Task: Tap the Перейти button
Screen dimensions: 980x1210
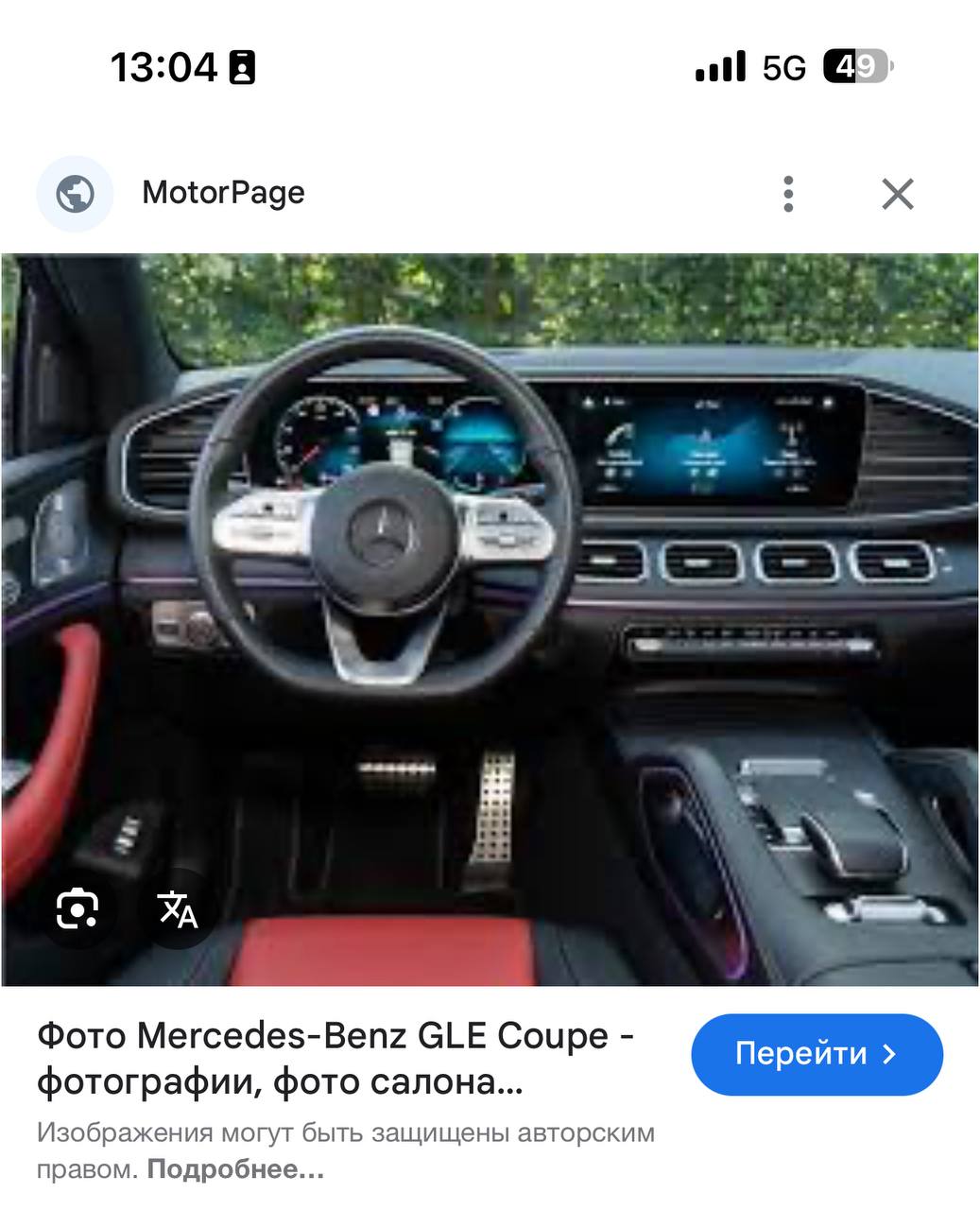Action: [817, 1054]
